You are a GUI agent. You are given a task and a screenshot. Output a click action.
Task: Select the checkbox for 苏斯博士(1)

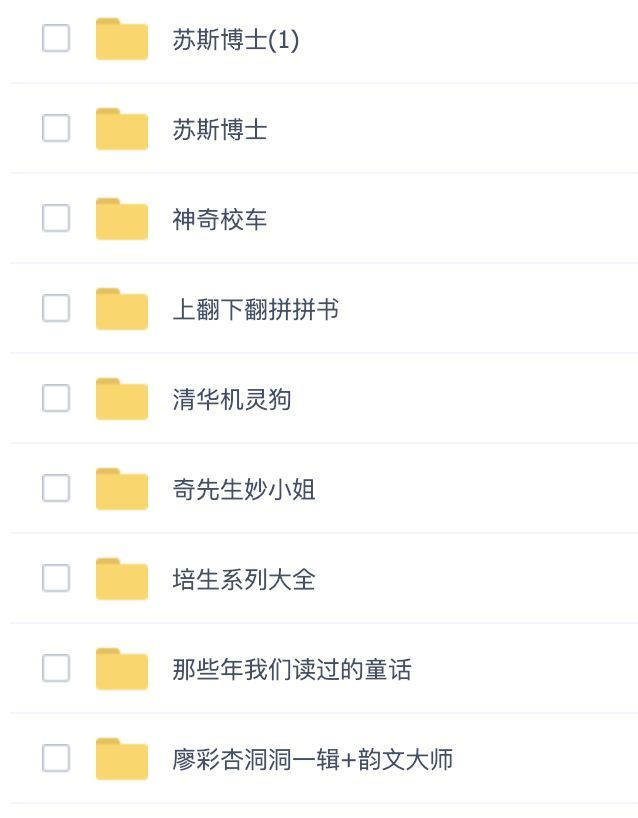click(x=56, y=39)
